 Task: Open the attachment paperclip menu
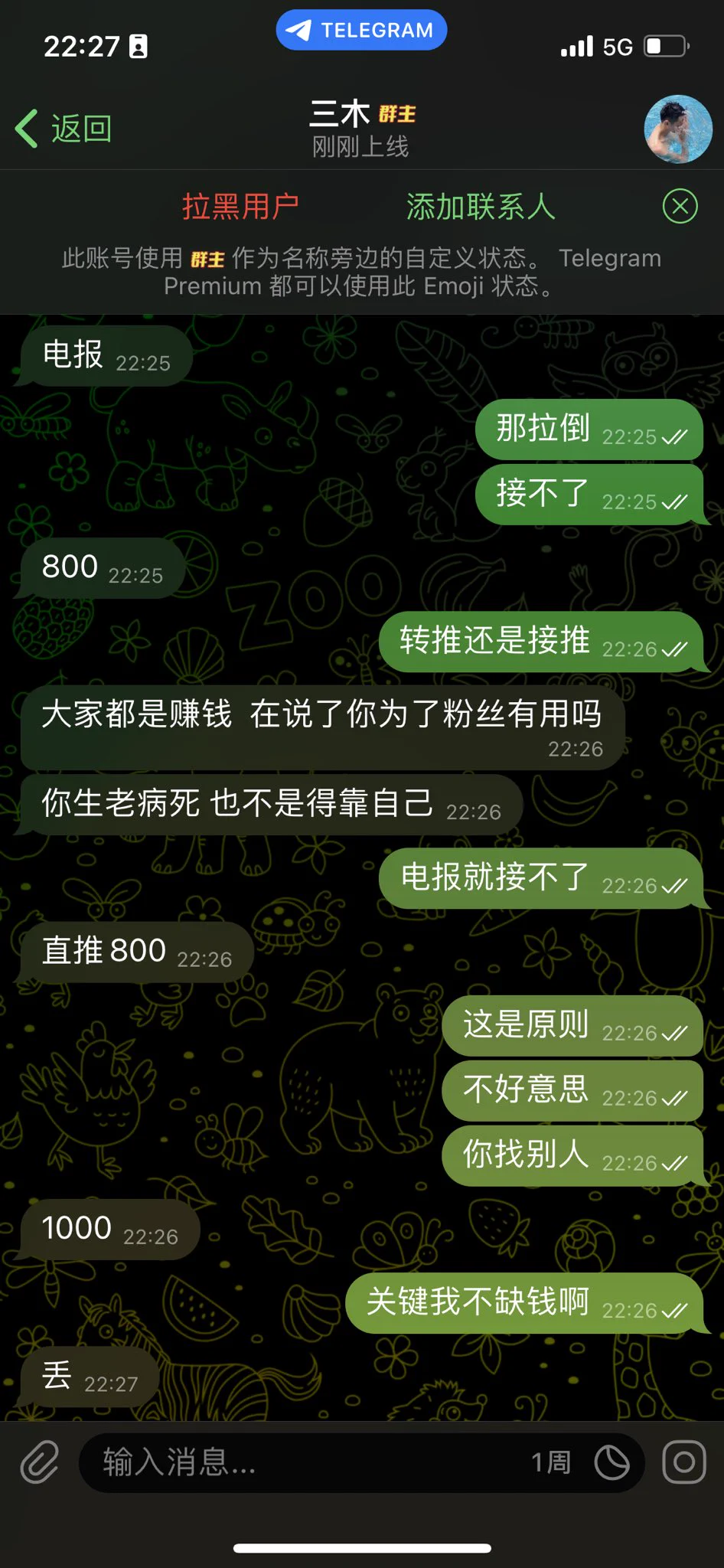pos(40,1462)
